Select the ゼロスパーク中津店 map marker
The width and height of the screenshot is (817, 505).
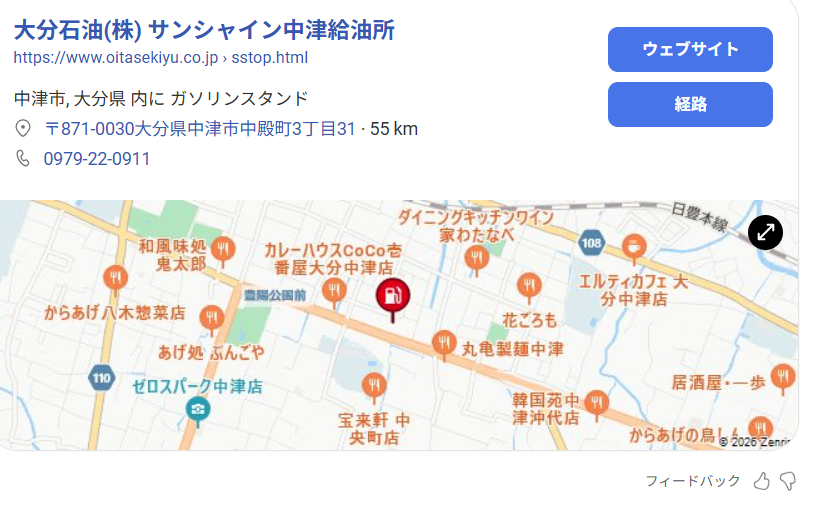[198, 409]
